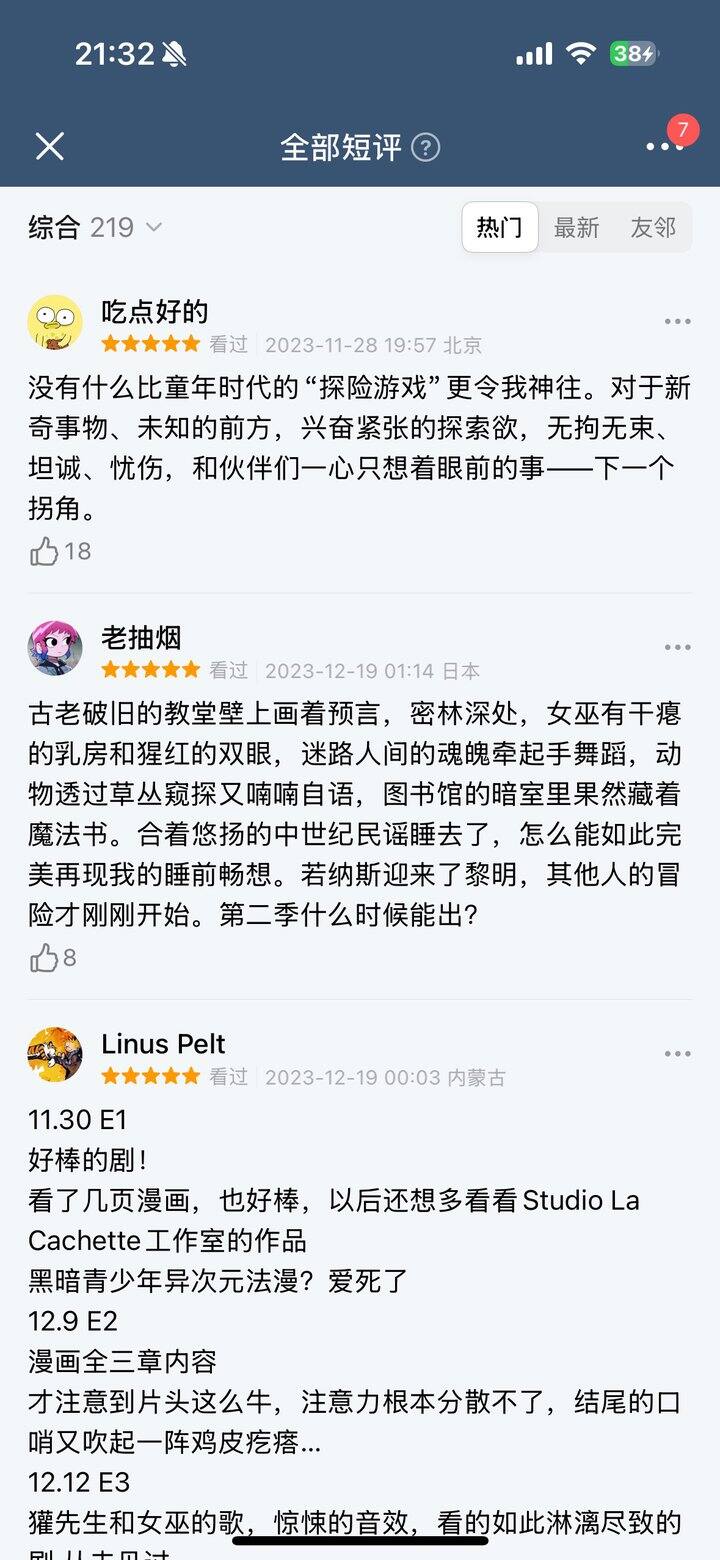
Task: Open user name 老抽烟
Action: (x=141, y=637)
